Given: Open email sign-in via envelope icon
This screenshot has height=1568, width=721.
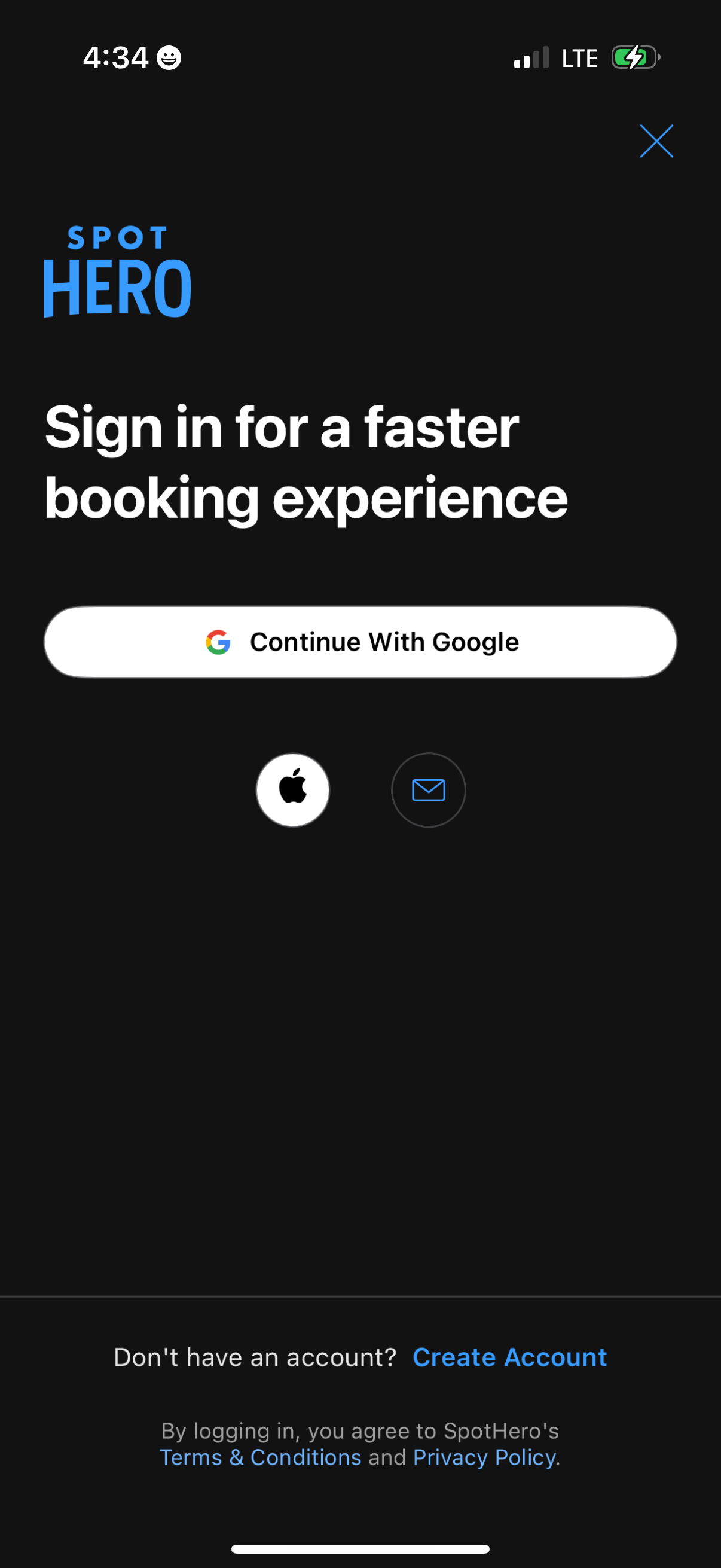Looking at the screenshot, I should (427, 789).
